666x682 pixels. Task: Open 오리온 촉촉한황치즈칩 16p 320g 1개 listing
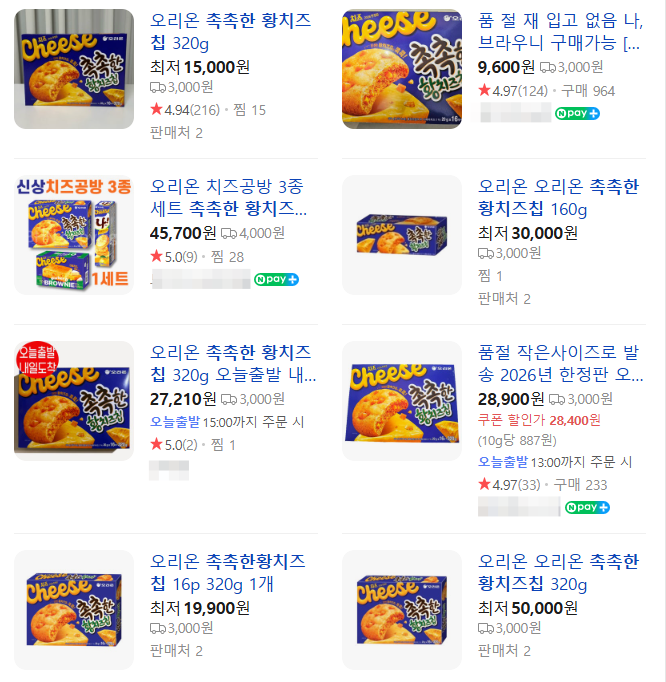pyautogui.click(x=228, y=572)
